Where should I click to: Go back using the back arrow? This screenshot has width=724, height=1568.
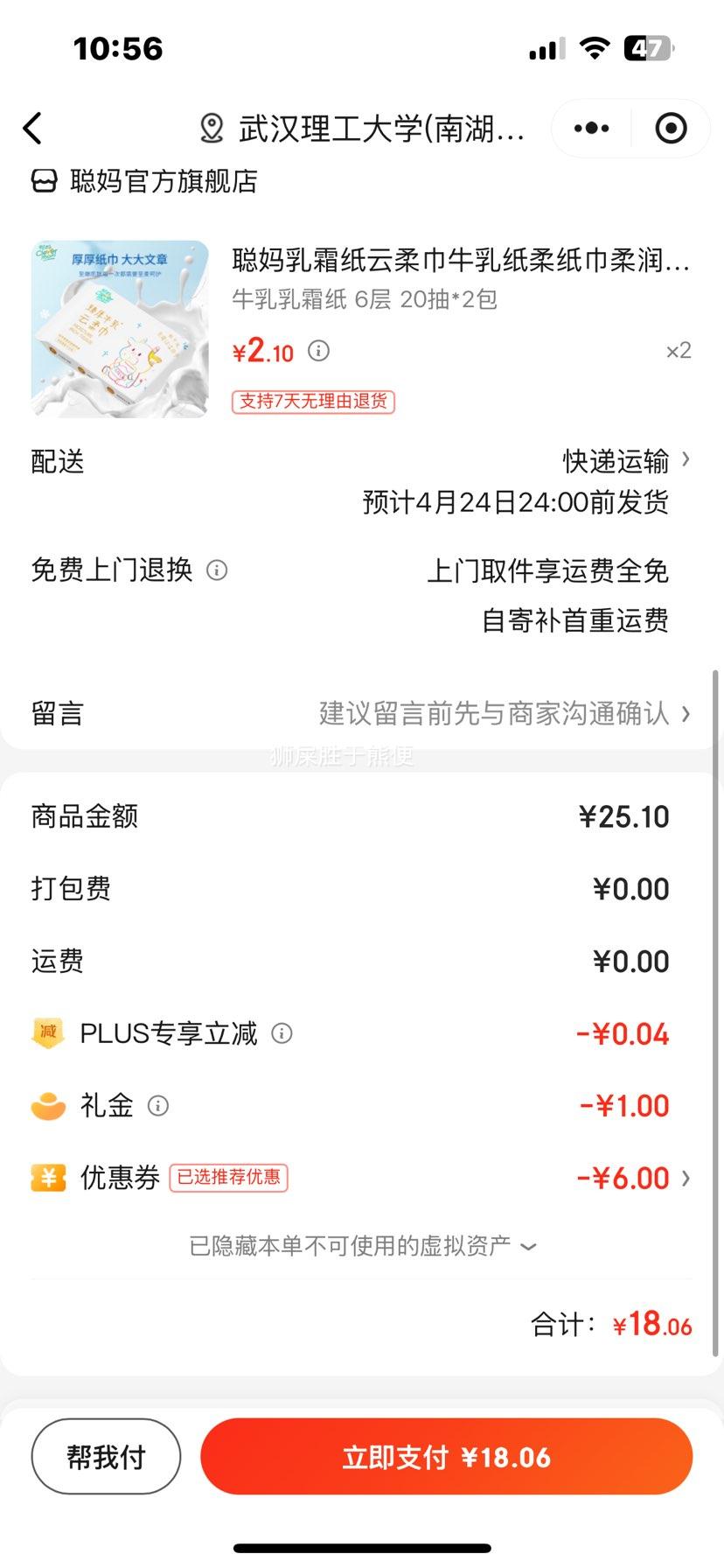(x=33, y=129)
